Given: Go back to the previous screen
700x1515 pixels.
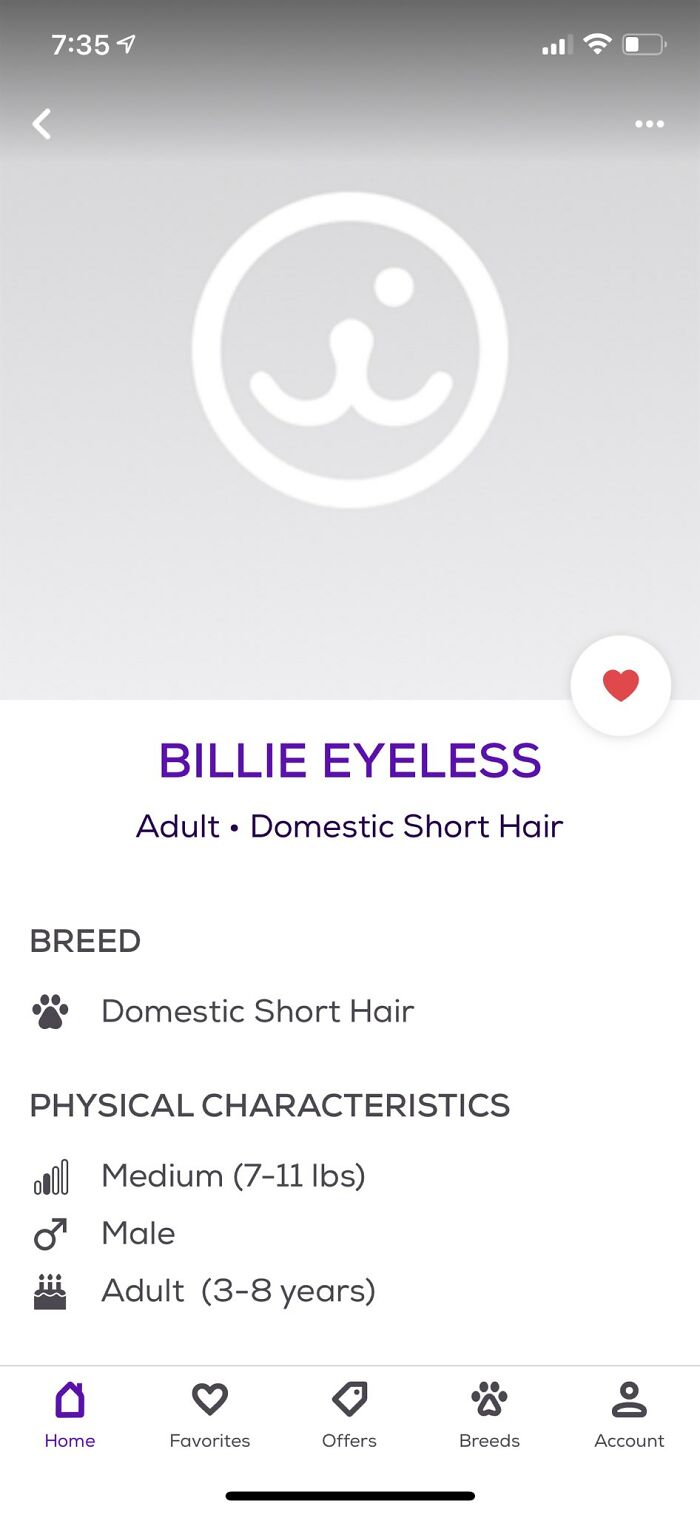Looking at the screenshot, I should pos(41,124).
